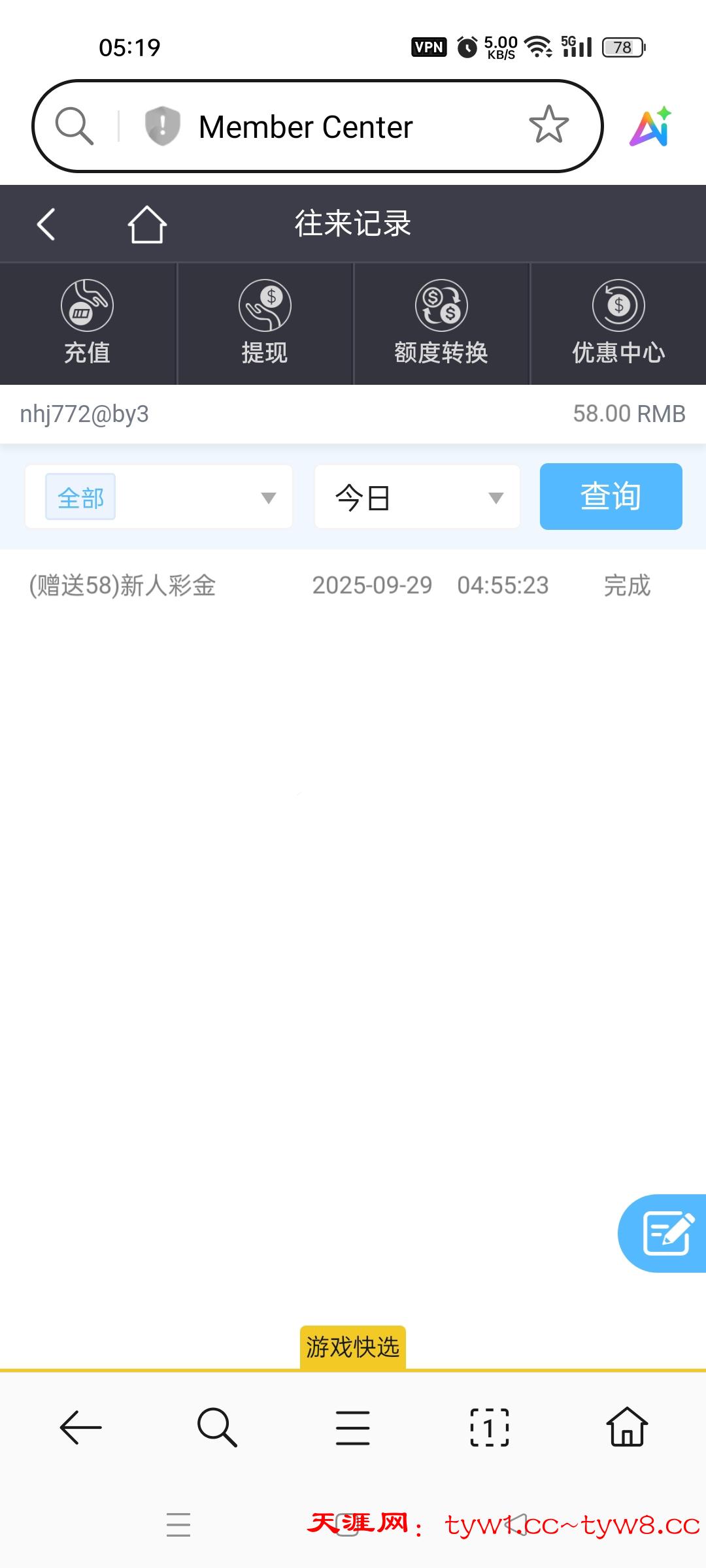Tap the browser back arrow in the bottom toolbar
The height and width of the screenshot is (1568, 706).
point(81,1428)
